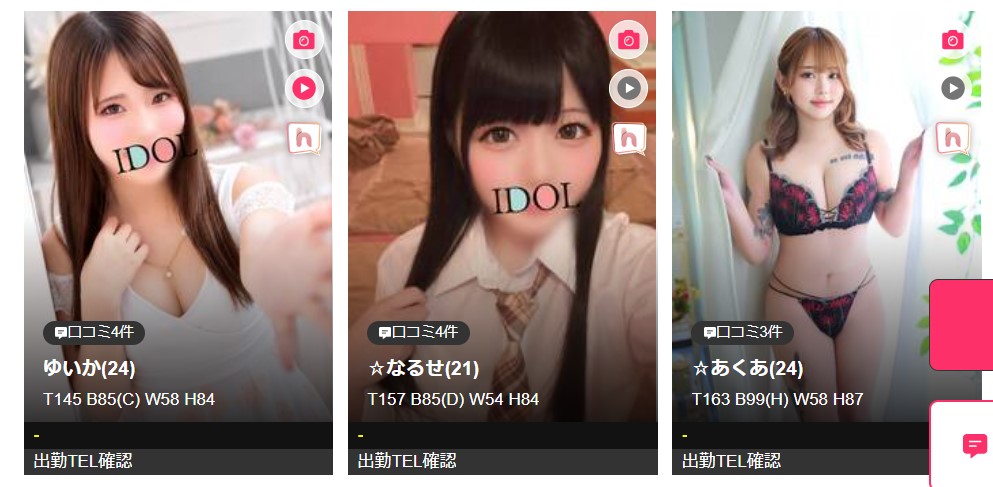Open the h diary icon on ゆいか's card
The width and height of the screenshot is (993, 487).
point(304,139)
